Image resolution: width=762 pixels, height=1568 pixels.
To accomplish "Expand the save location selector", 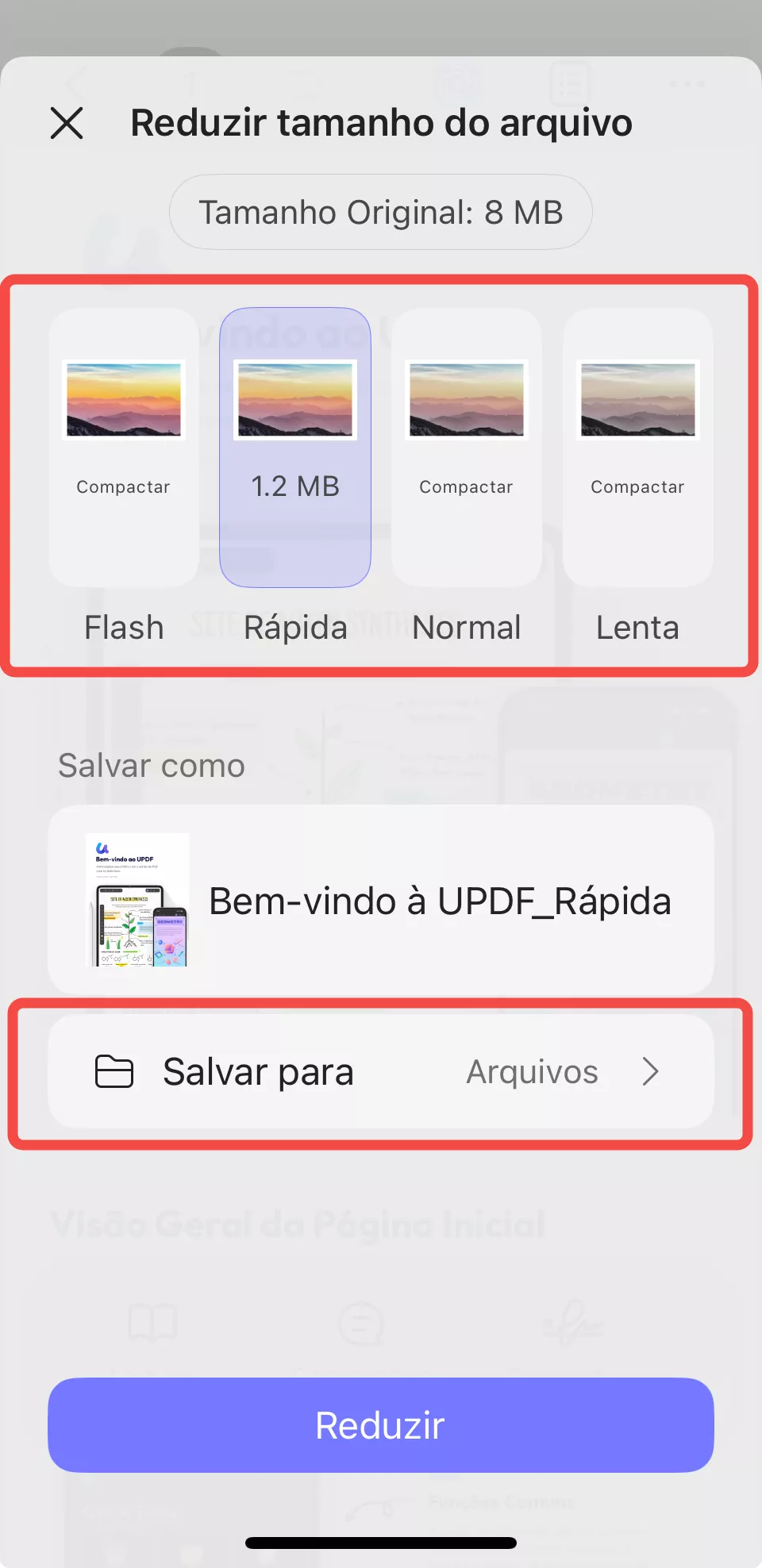I will (x=381, y=1071).
